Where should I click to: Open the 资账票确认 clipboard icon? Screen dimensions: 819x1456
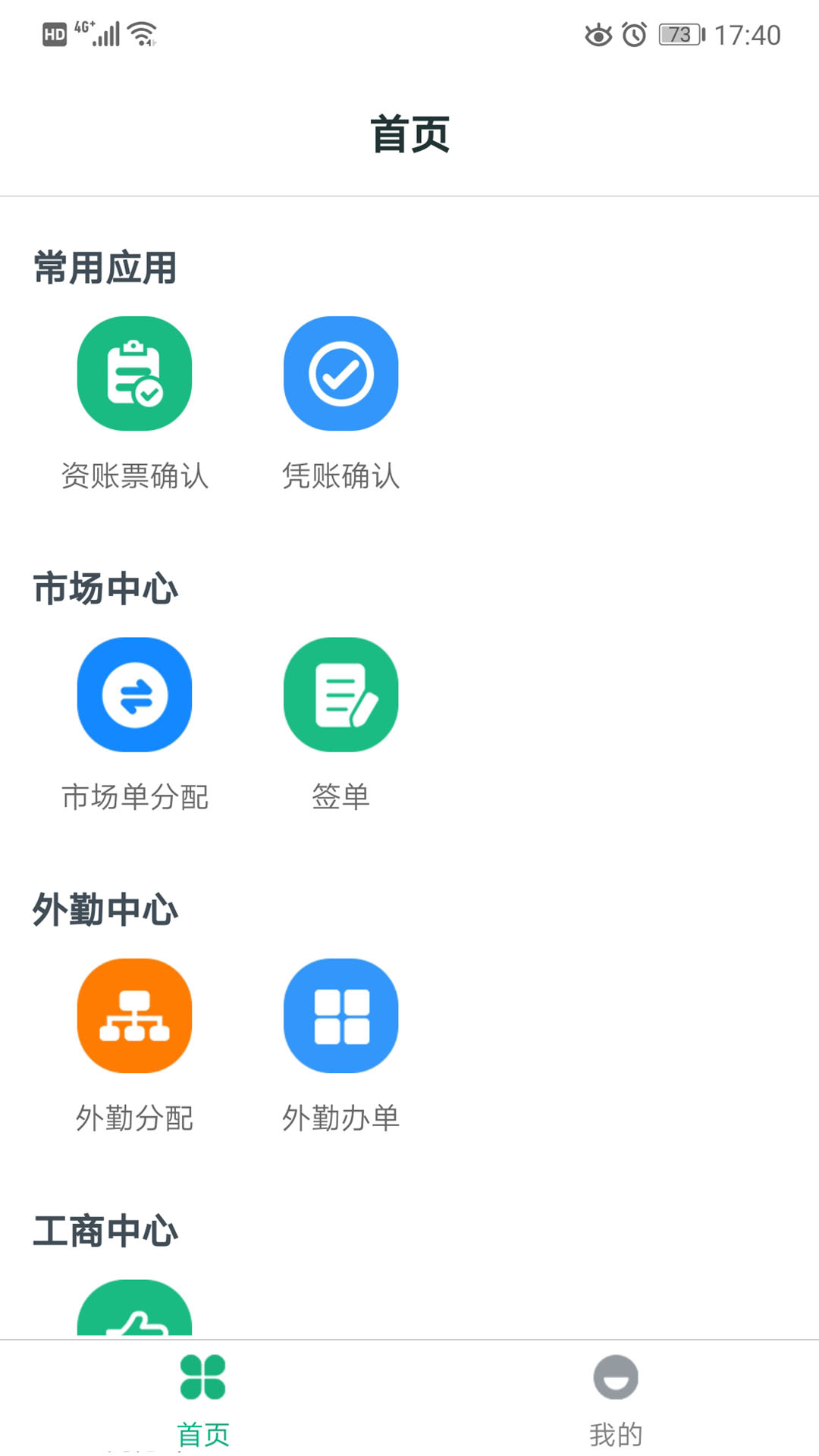pos(134,373)
